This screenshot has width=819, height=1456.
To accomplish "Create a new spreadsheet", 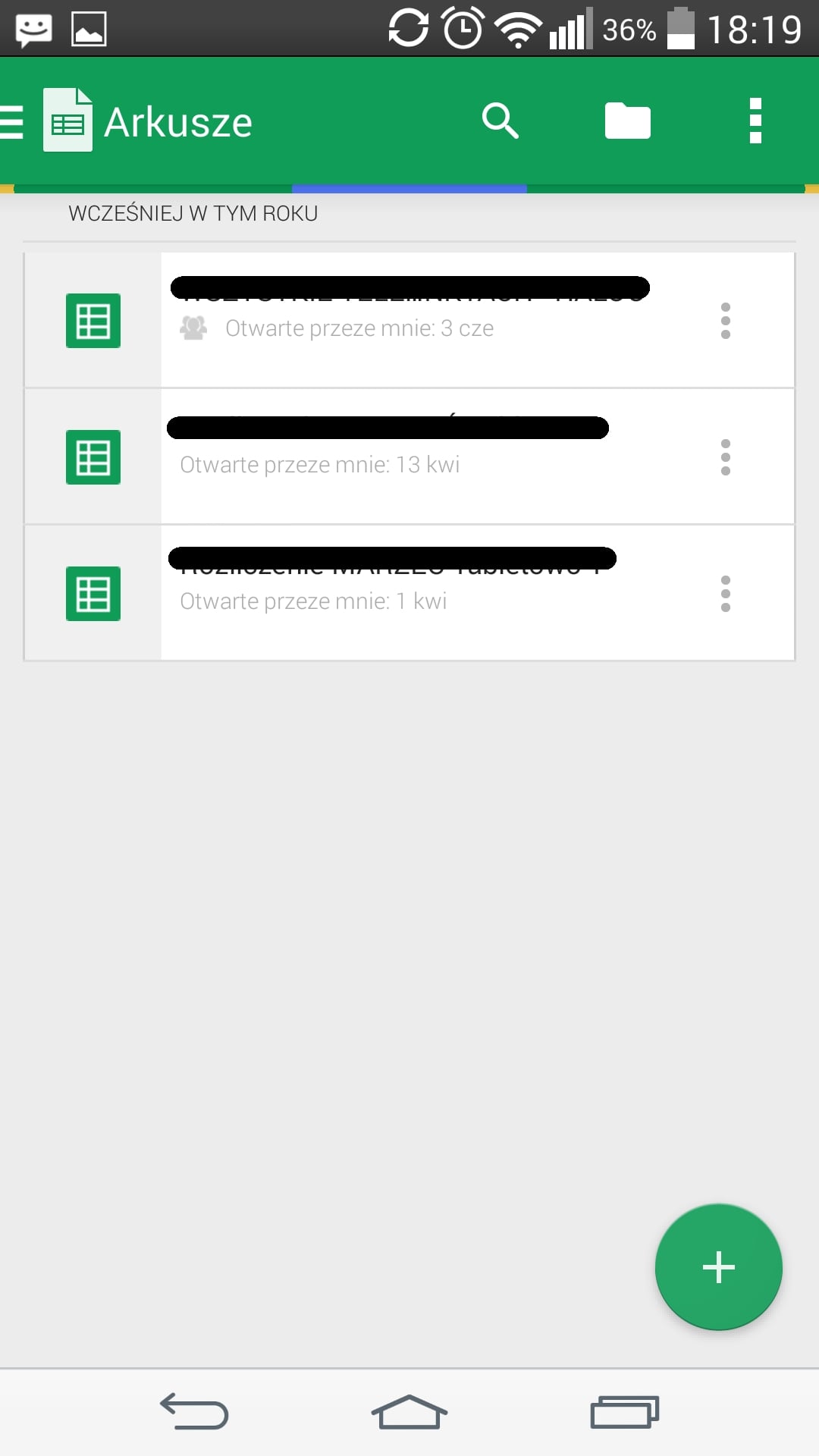I will (x=718, y=1267).
